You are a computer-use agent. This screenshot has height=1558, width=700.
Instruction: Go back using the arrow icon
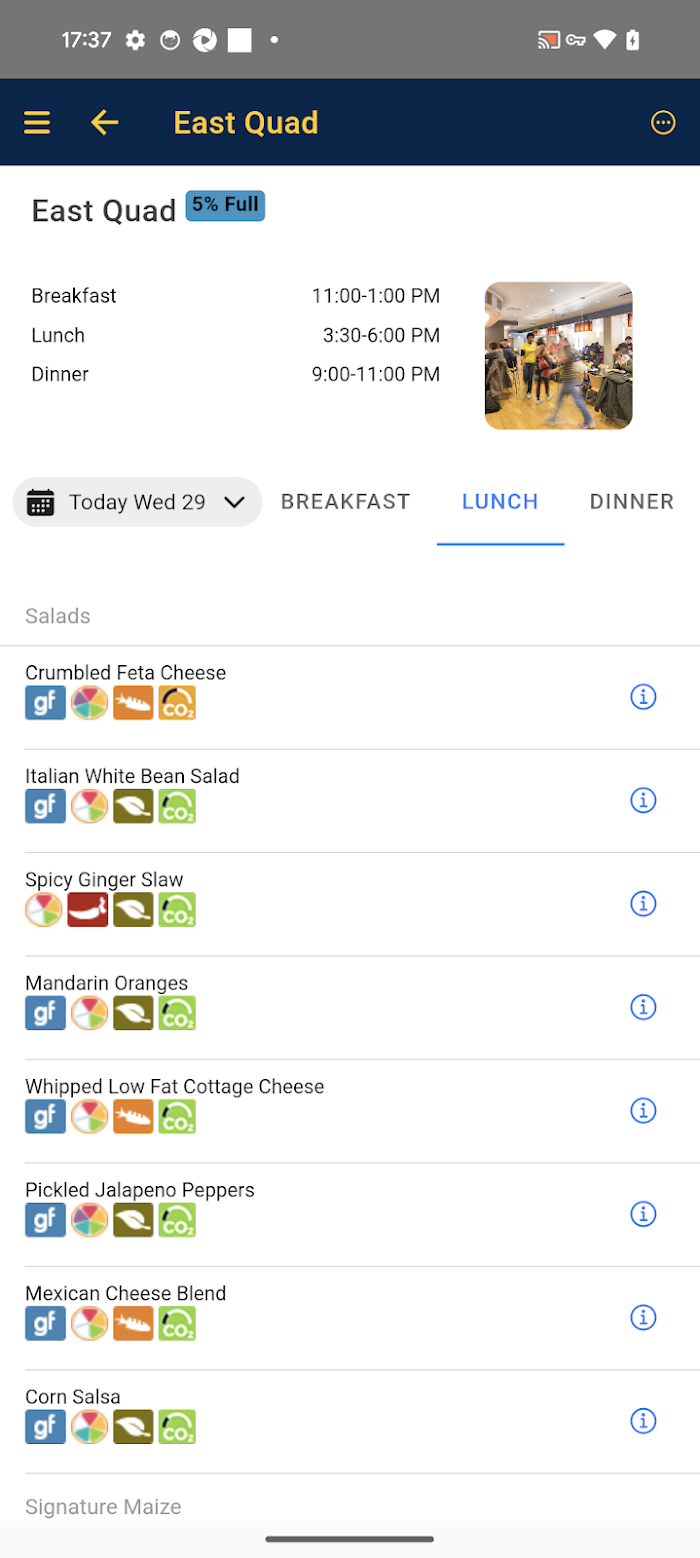point(104,123)
